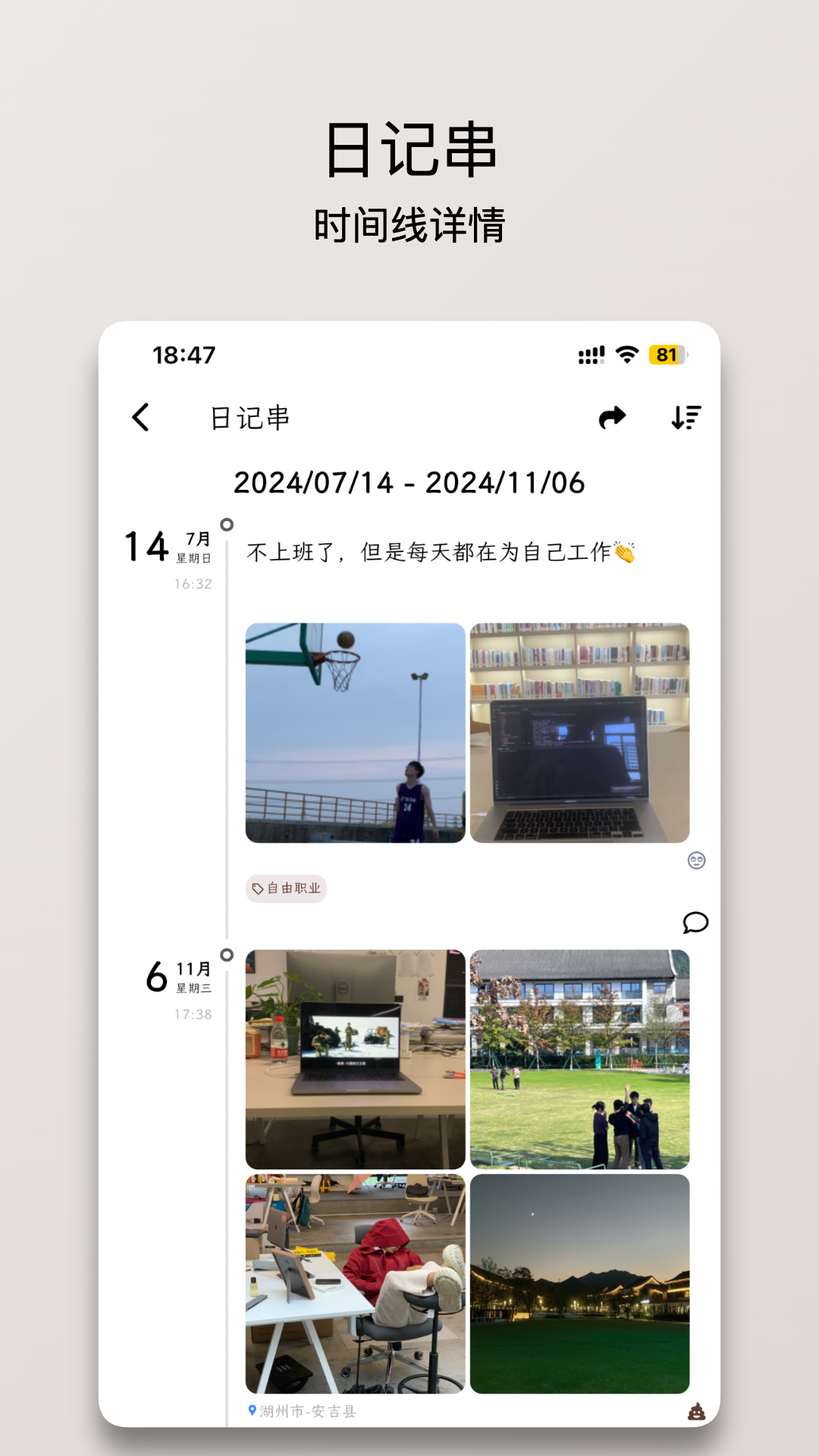Tap the back arrow icon
Image resolution: width=819 pixels, height=1456 pixels.
point(140,416)
